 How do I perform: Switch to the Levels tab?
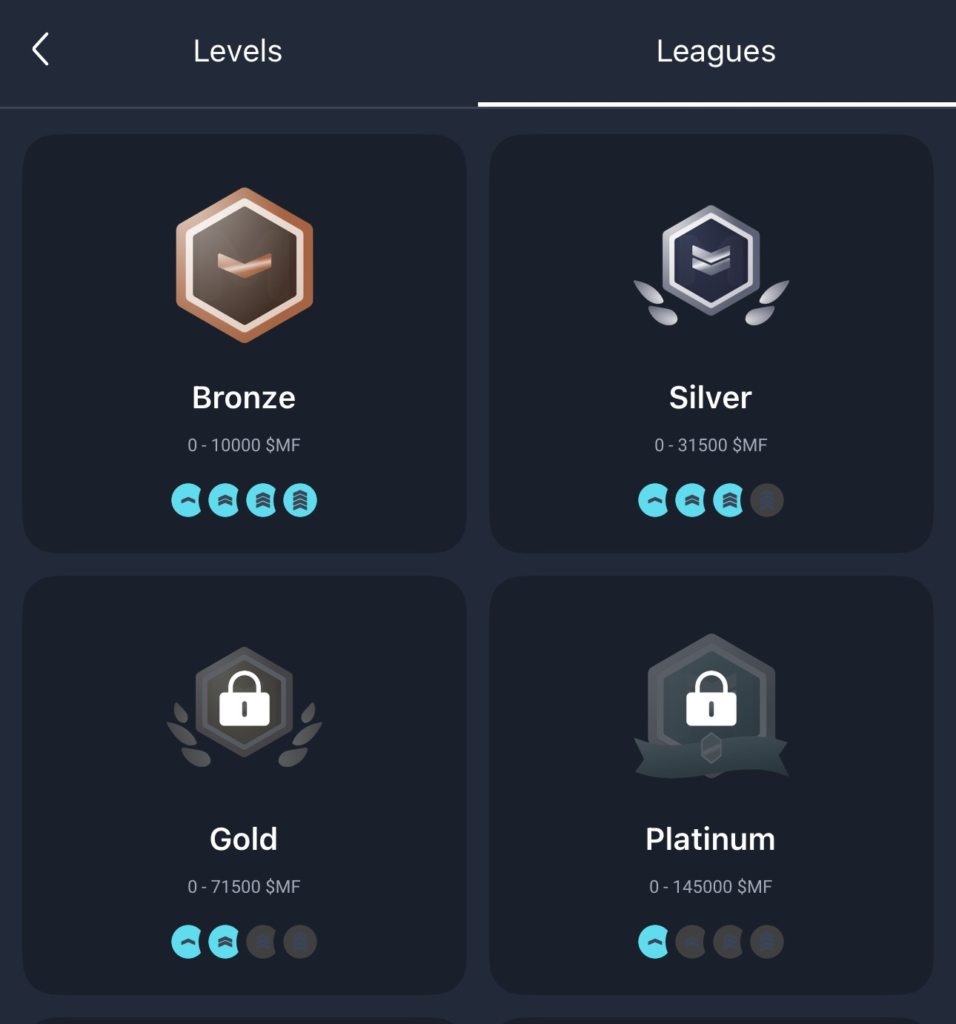pyautogui.click(x=238, y=51)
